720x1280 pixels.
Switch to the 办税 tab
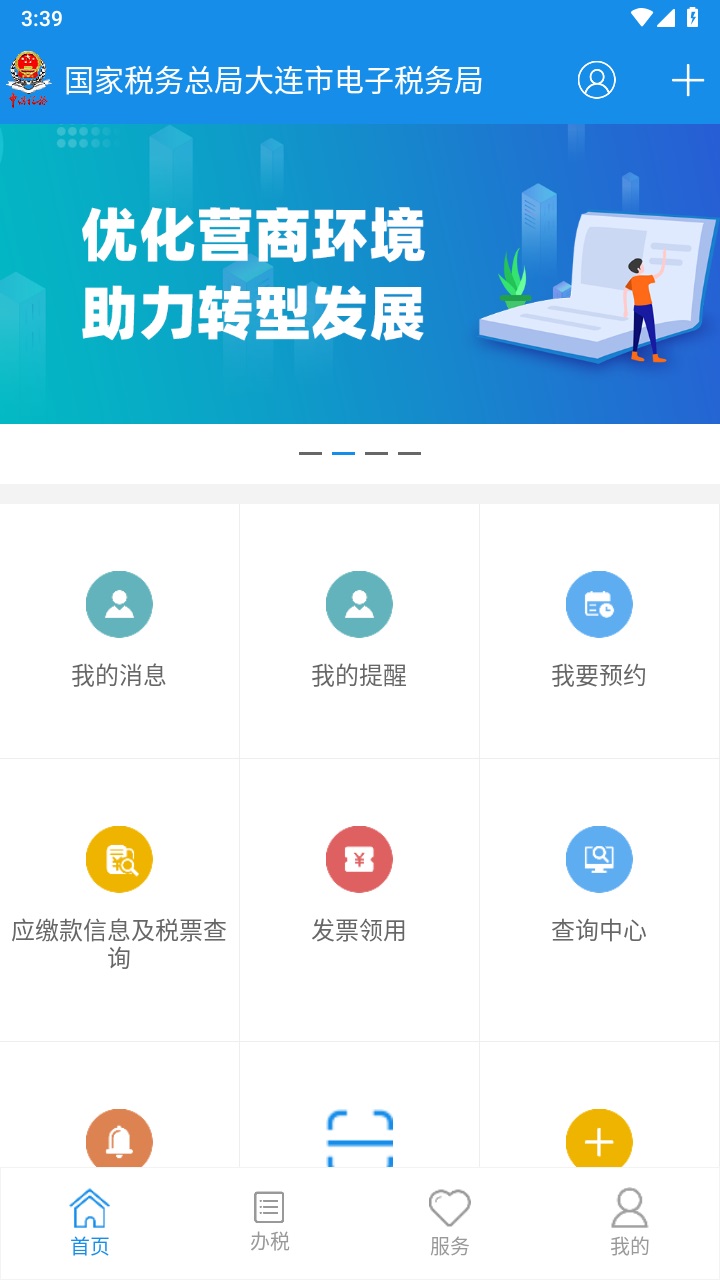pos(269,1219)
